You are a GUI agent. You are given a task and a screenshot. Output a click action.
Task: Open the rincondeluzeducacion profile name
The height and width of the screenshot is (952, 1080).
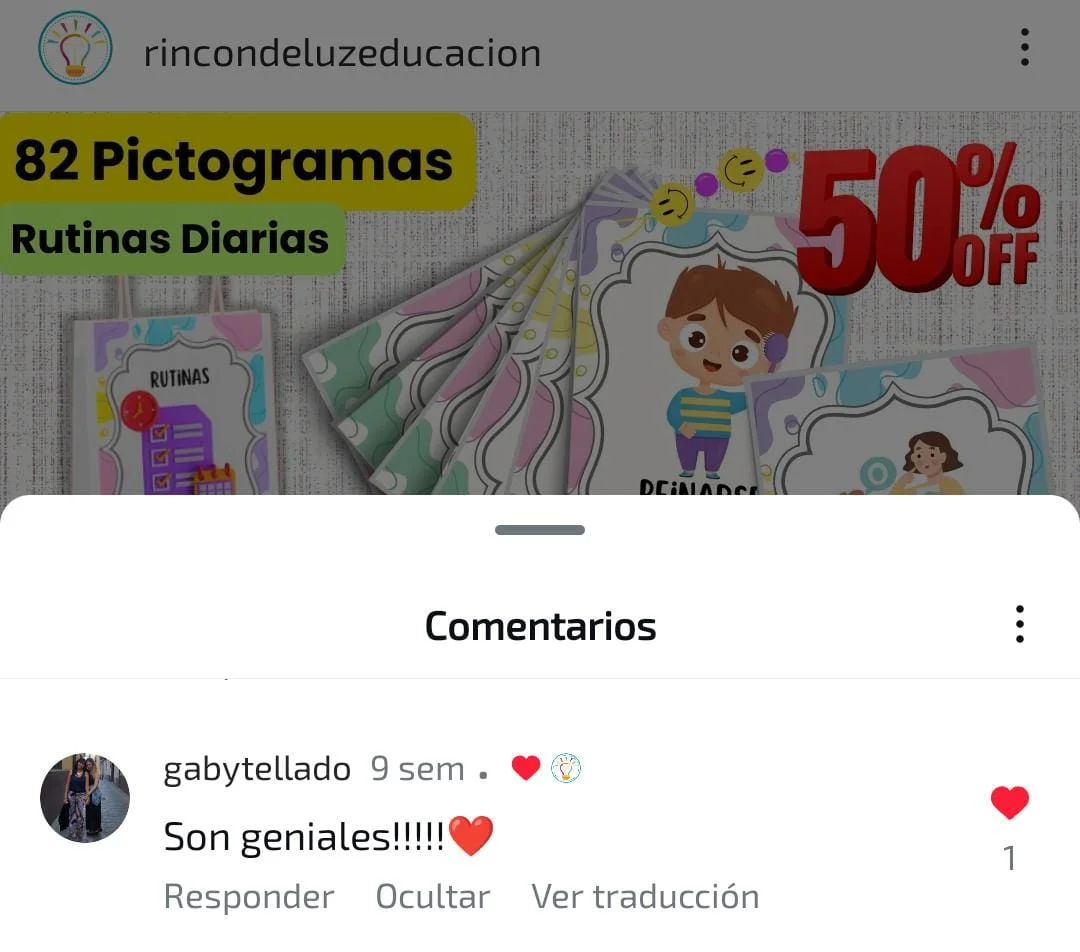click(342, 52)
